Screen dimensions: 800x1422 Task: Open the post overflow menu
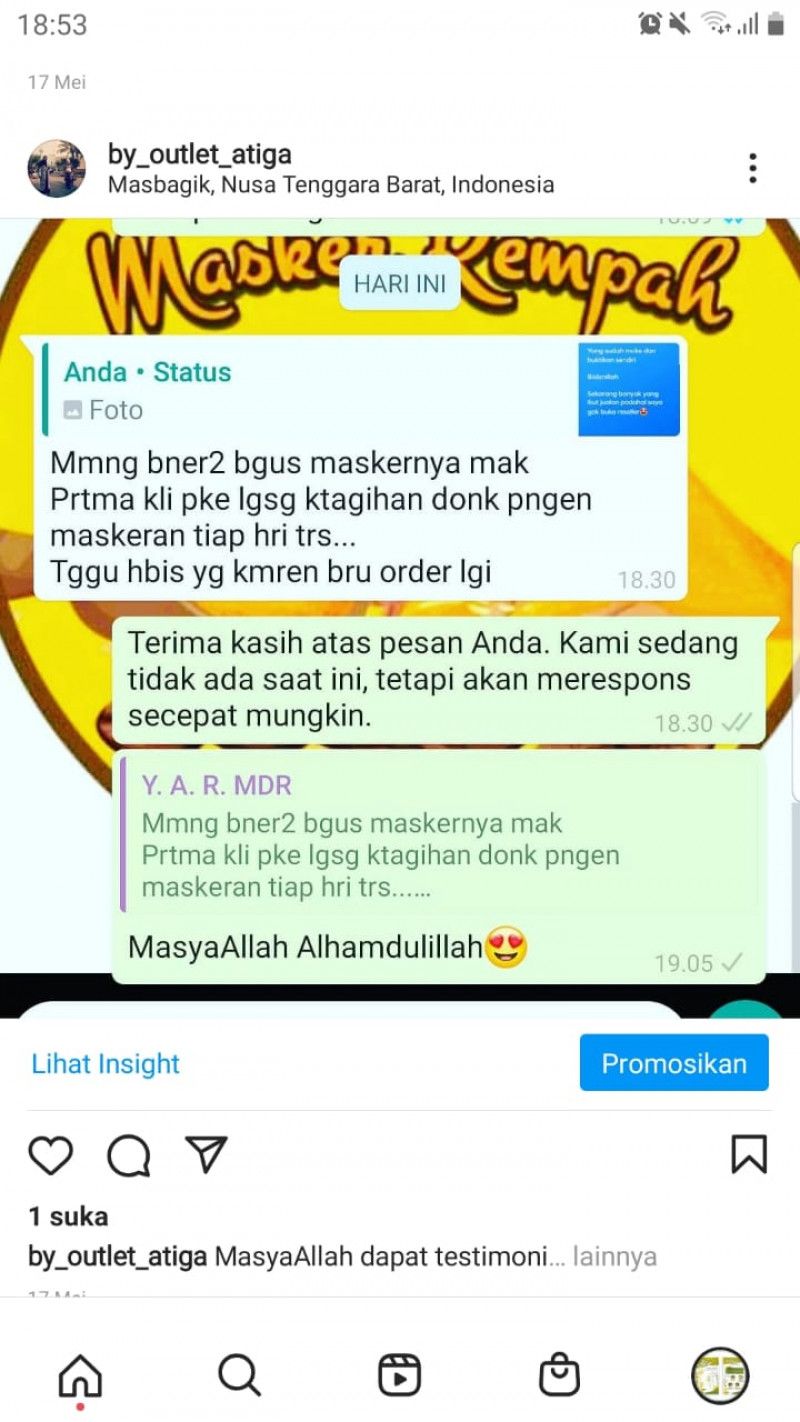[752, 168]
